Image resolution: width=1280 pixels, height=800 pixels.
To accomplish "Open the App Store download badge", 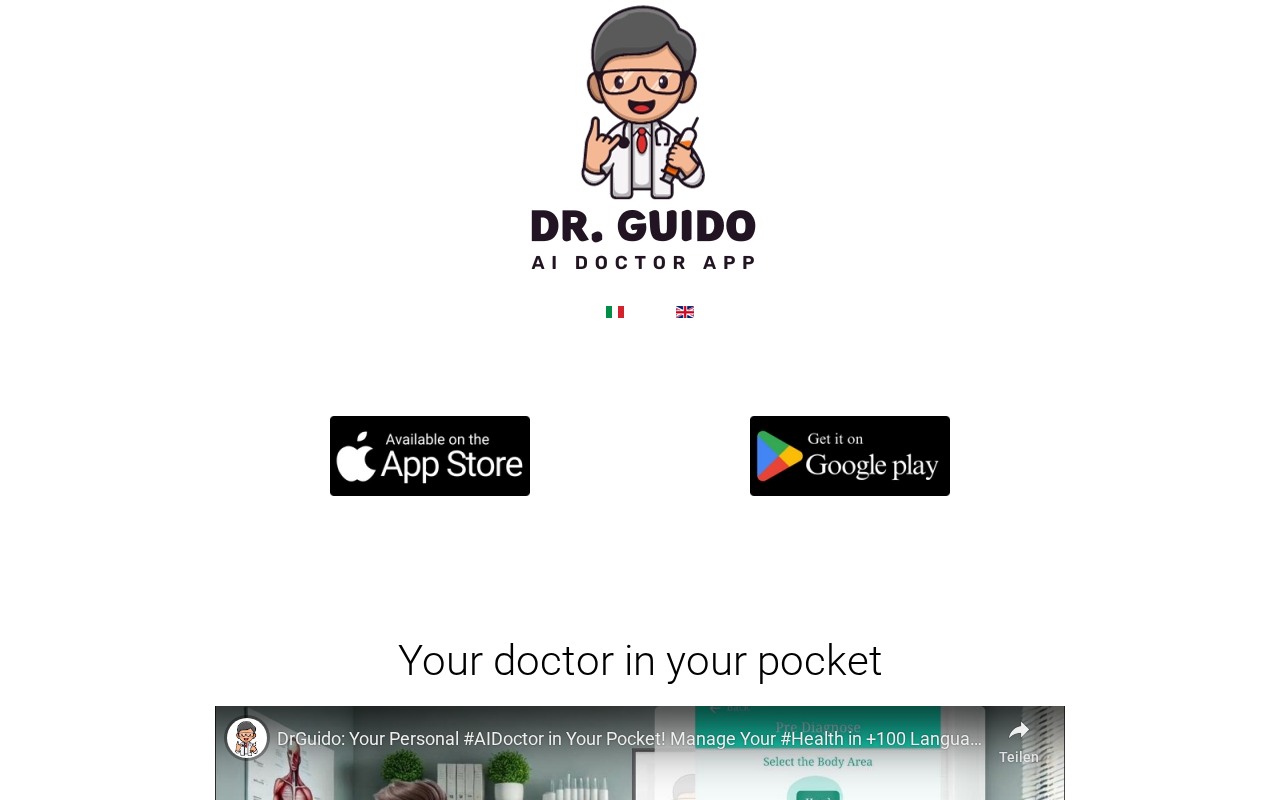I will (x=430, y=456).
